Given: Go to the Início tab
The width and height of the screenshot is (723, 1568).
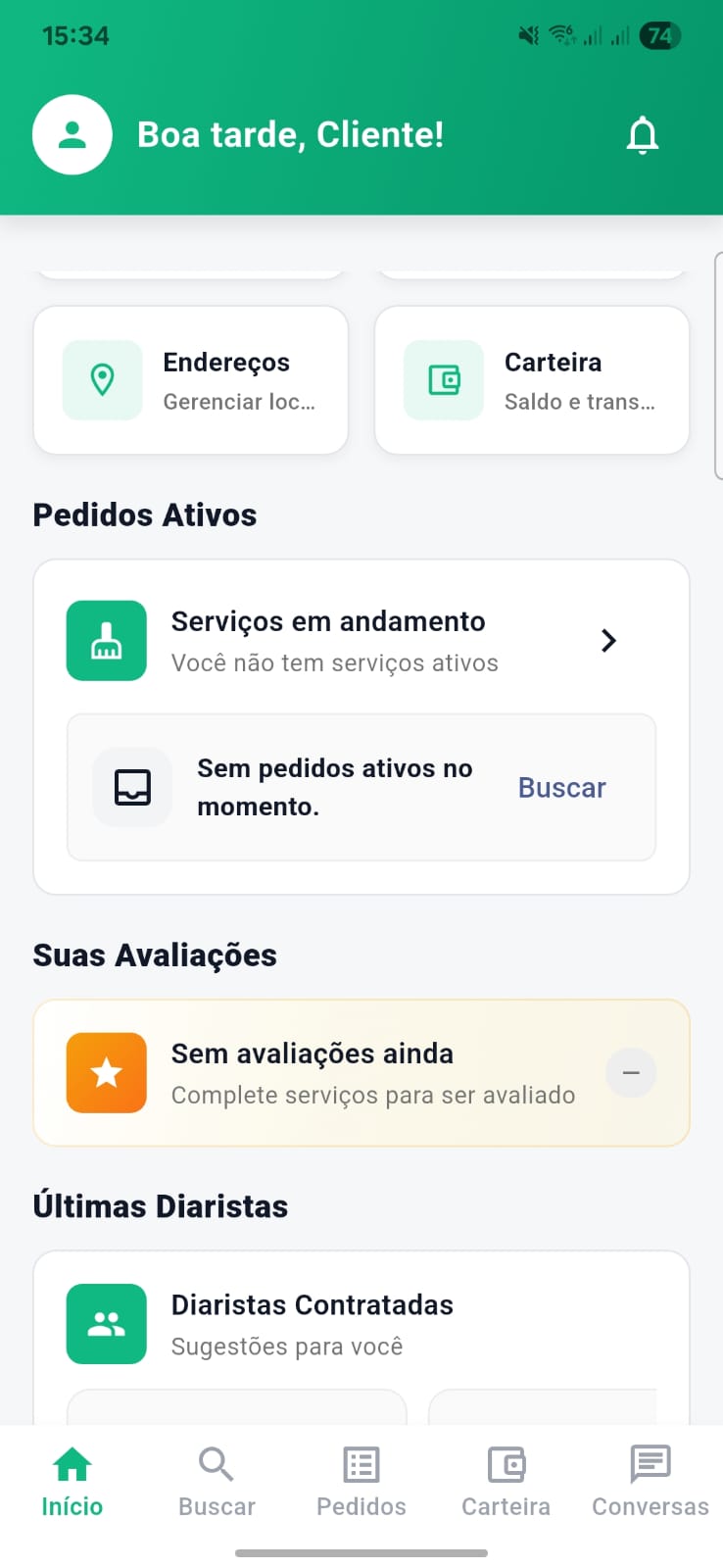Looking at the screenshot, I should pos(72,1482).
